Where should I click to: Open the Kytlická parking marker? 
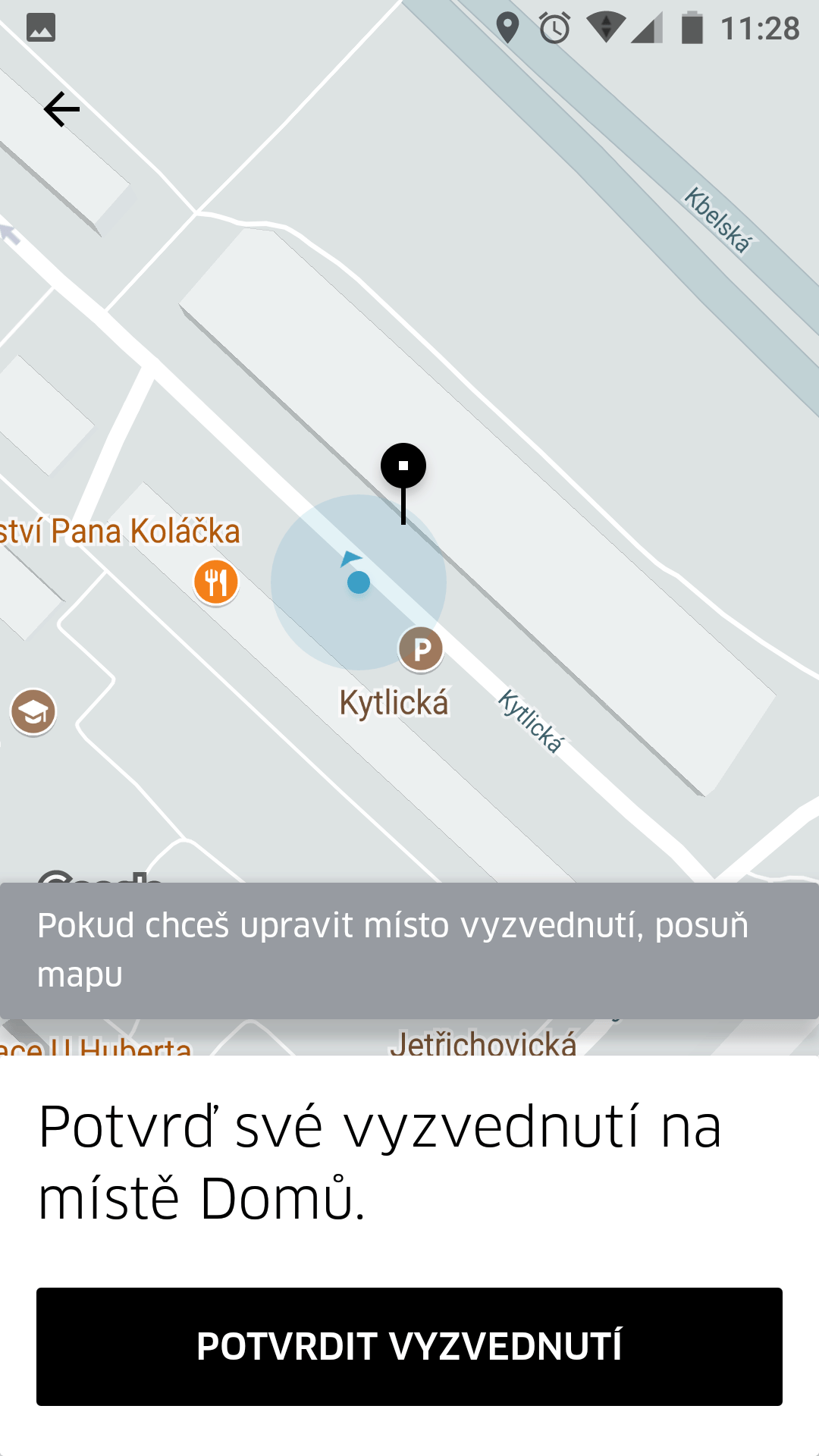point(421,649)
